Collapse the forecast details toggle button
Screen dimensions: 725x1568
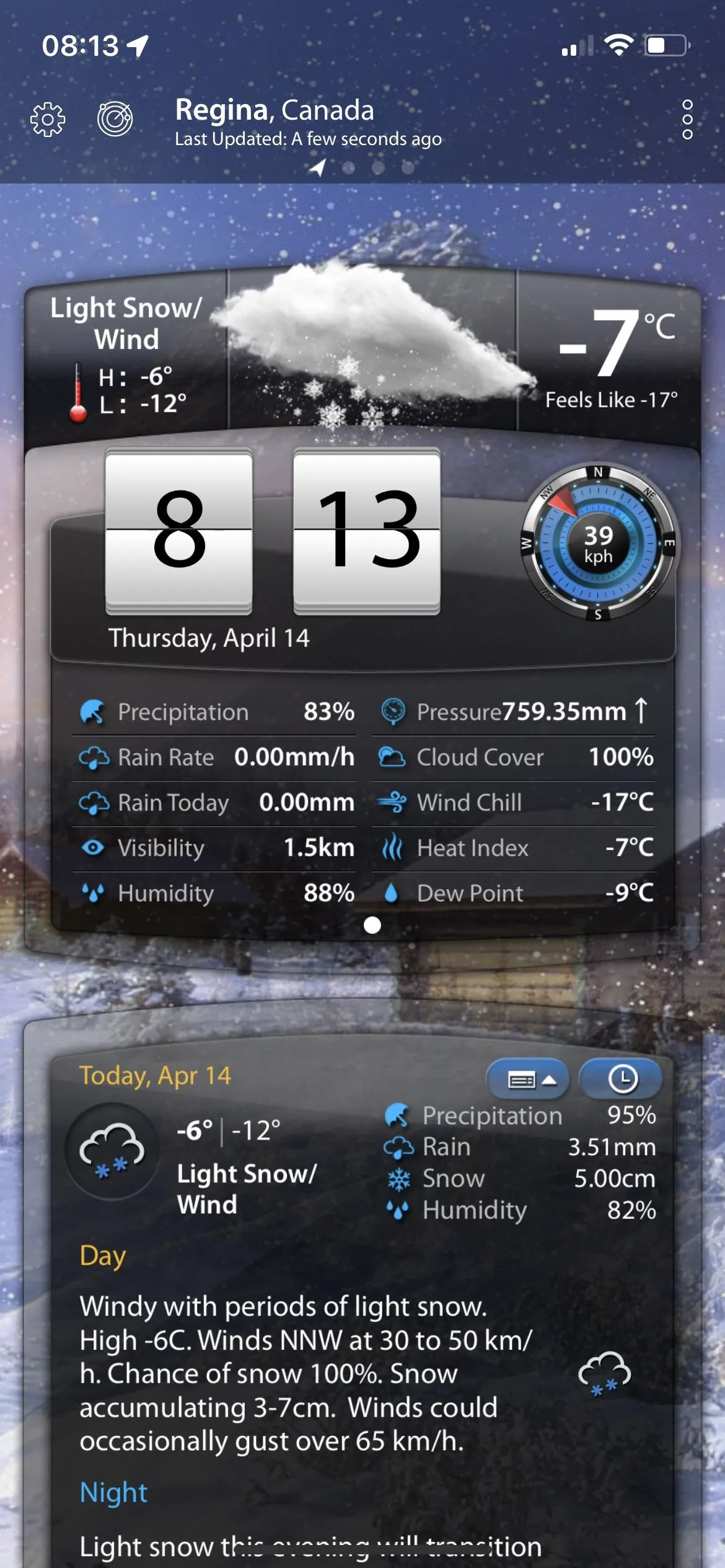tap(529, 1079)
